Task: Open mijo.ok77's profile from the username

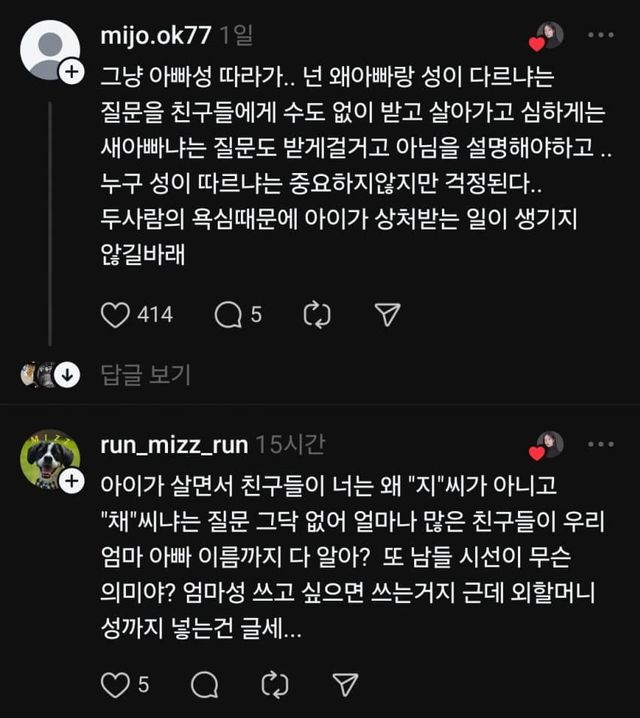Action: click(156, 36)
